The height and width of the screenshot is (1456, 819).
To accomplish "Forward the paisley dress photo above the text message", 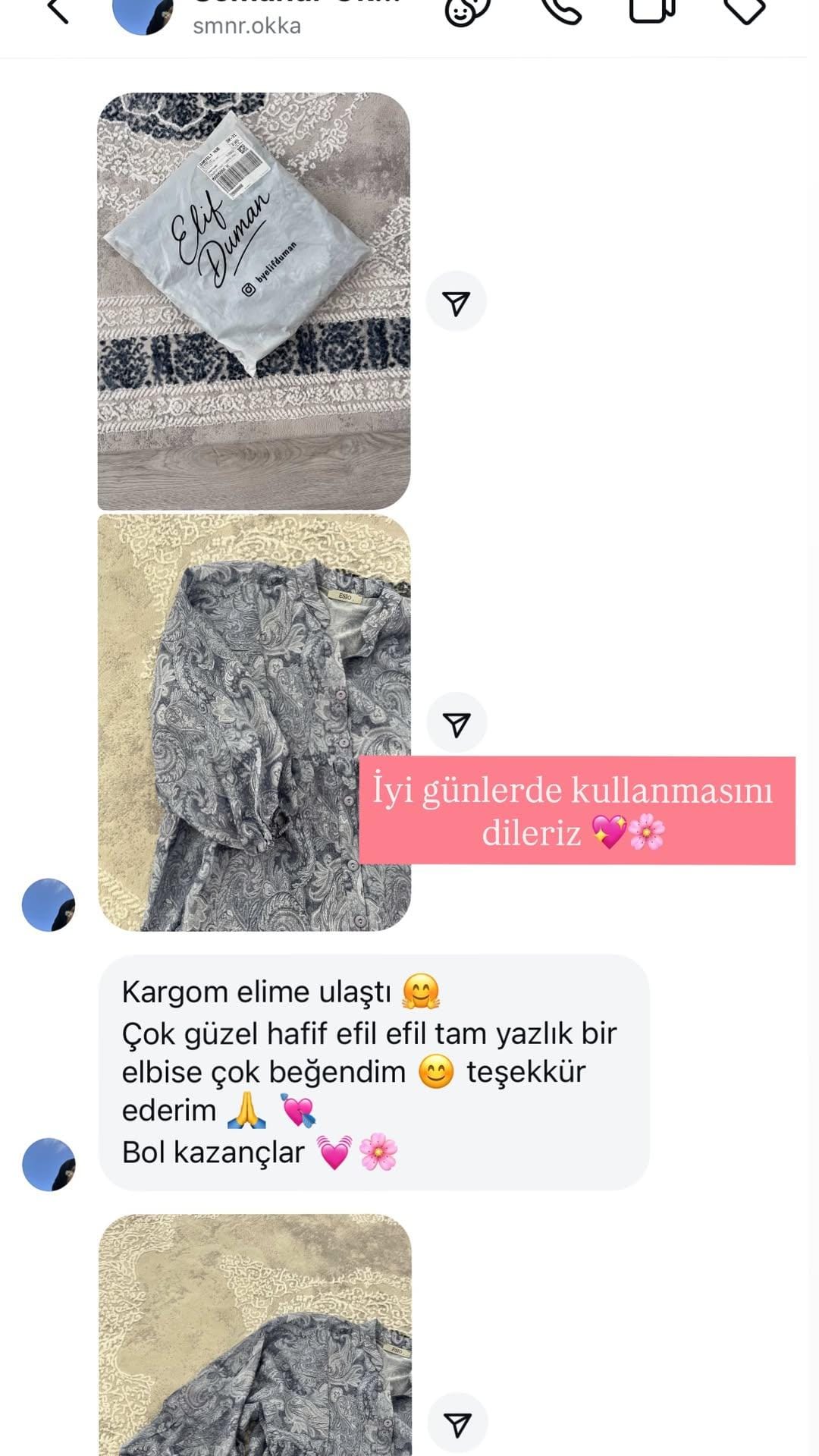I will click(x=457, y=723).
